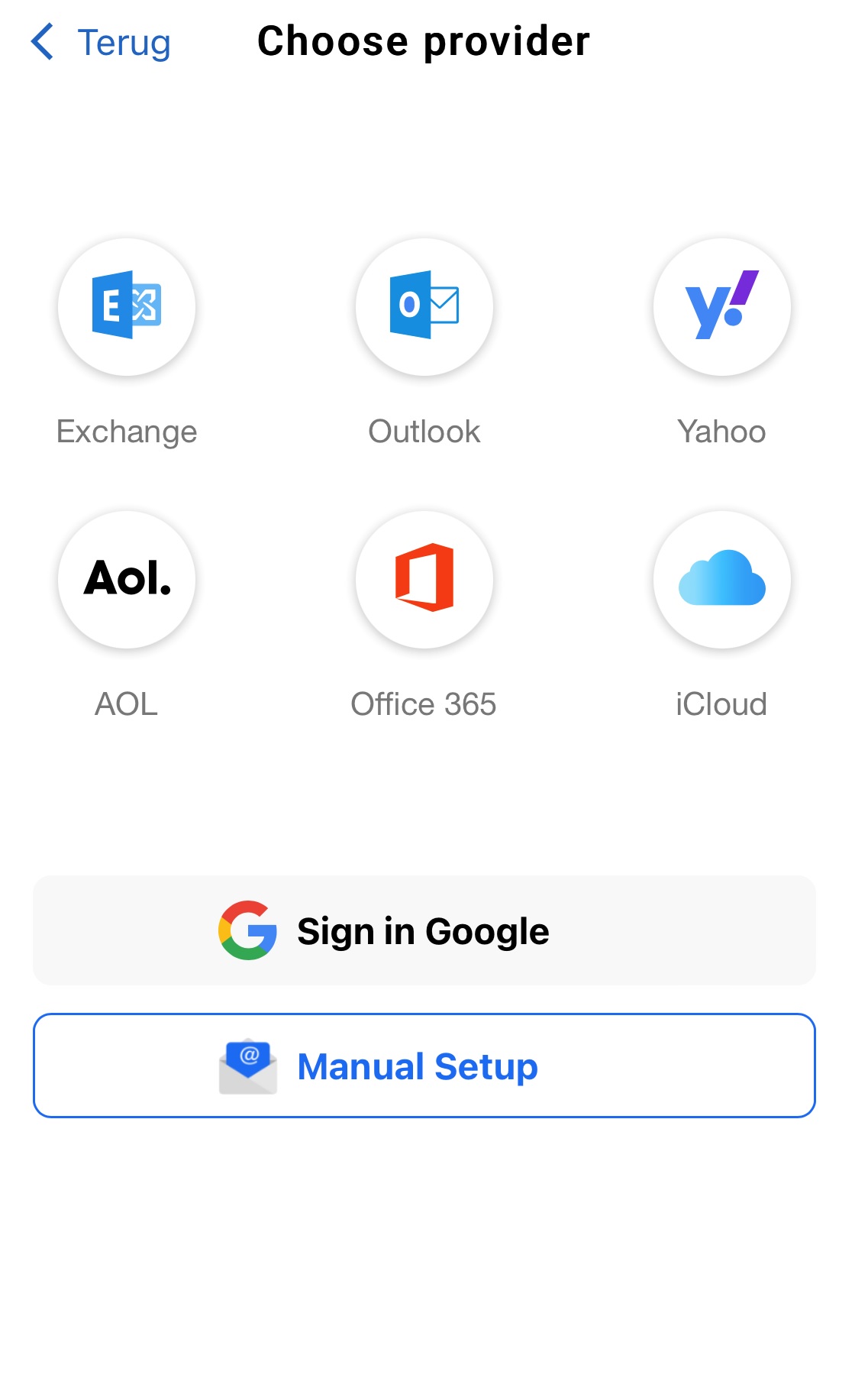
Task: Open Outlook account setup via its icon
Action: (424, 307)
